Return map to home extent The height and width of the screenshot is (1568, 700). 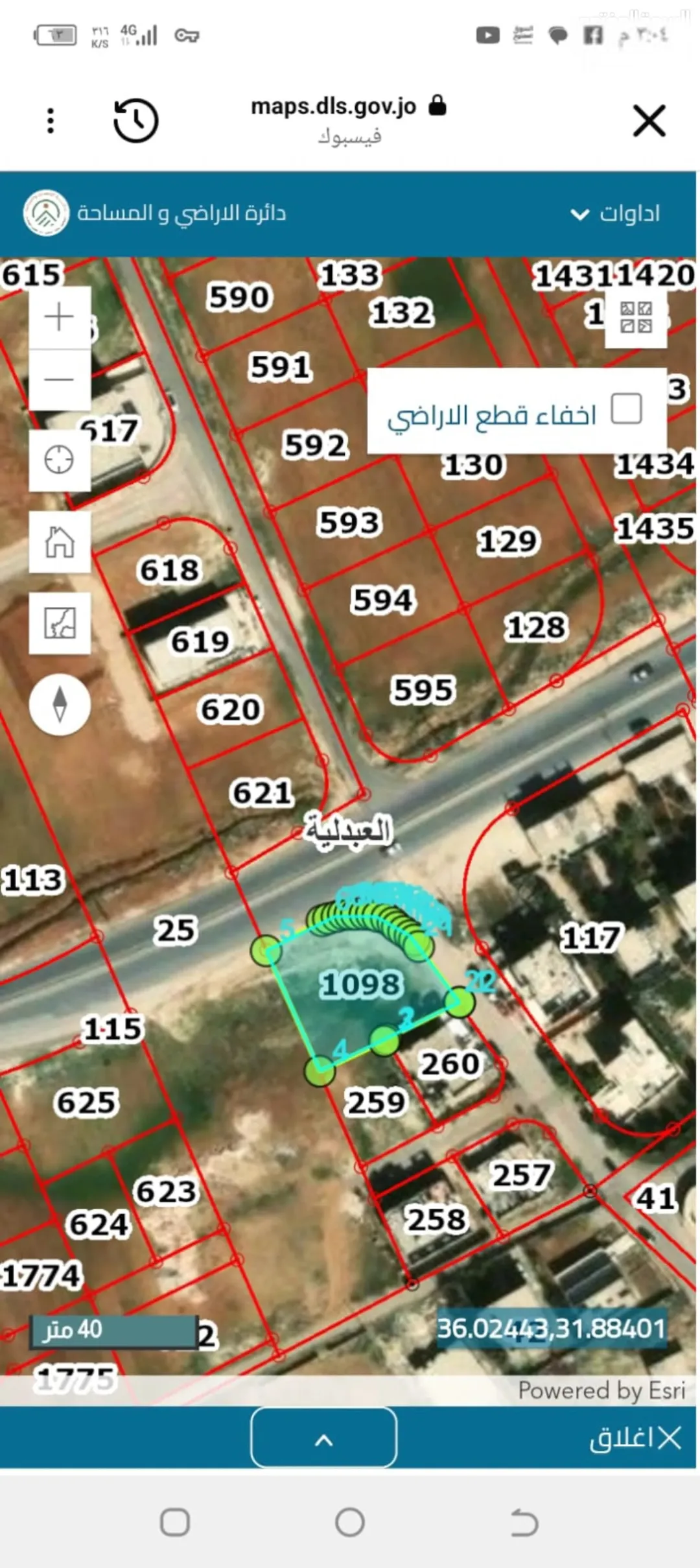coord(60,542)
